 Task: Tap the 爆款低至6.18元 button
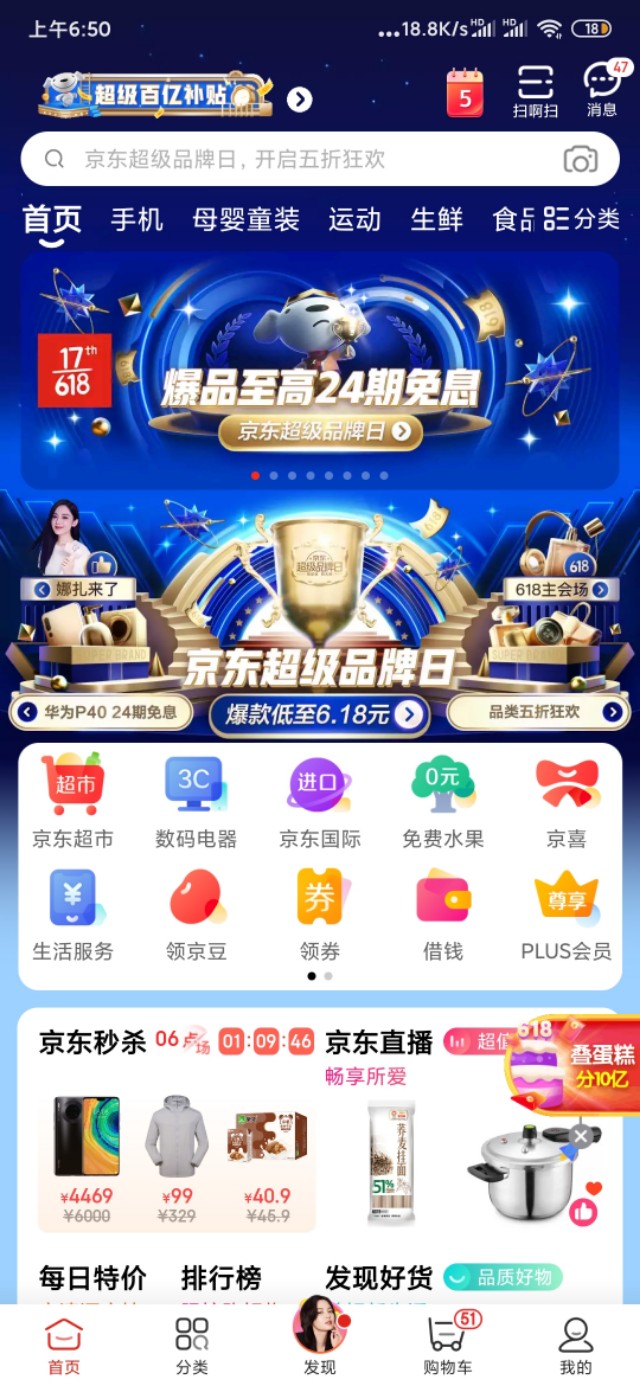pos(320,714)
